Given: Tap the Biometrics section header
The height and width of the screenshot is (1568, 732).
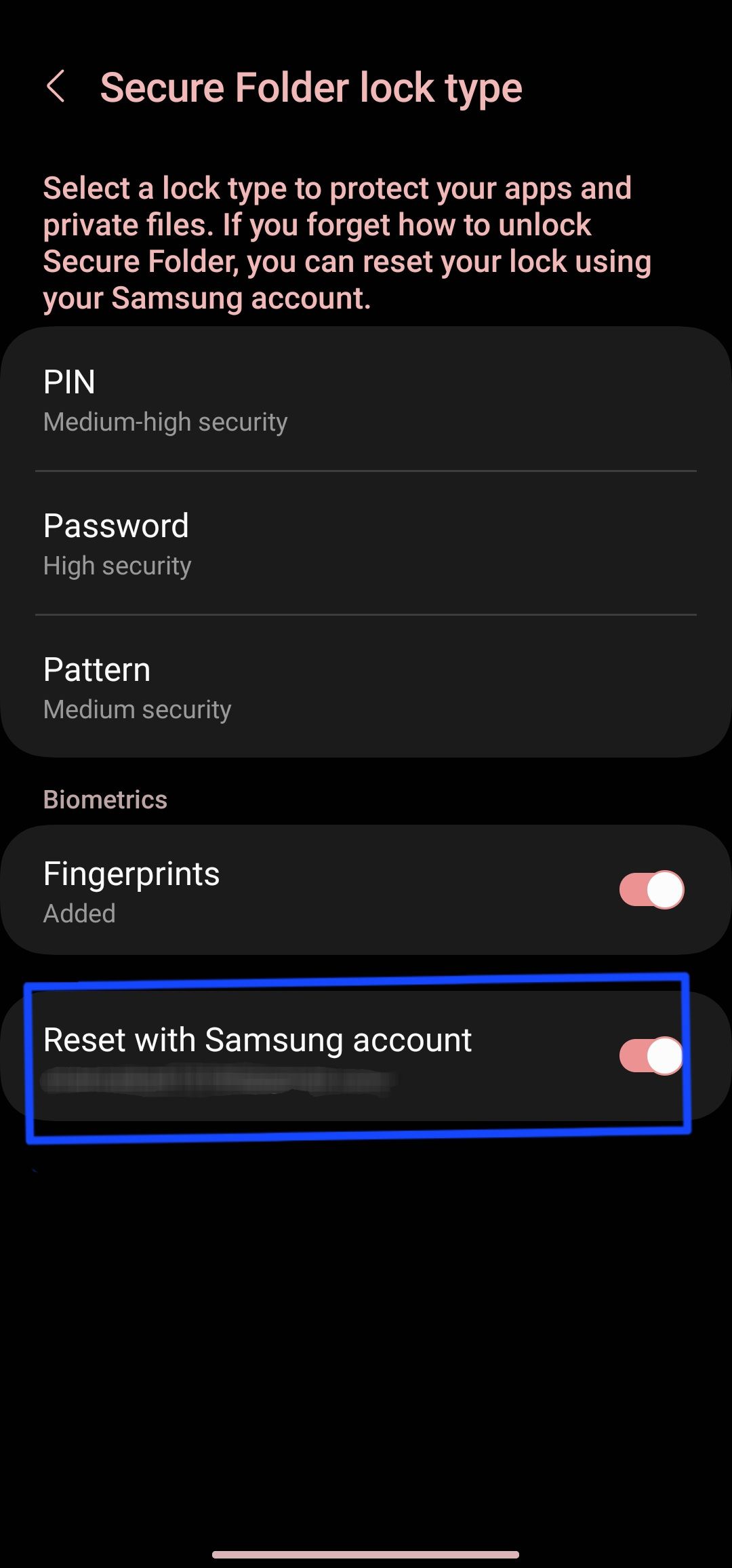Looking at the screenshot, I should click(105, 799).
